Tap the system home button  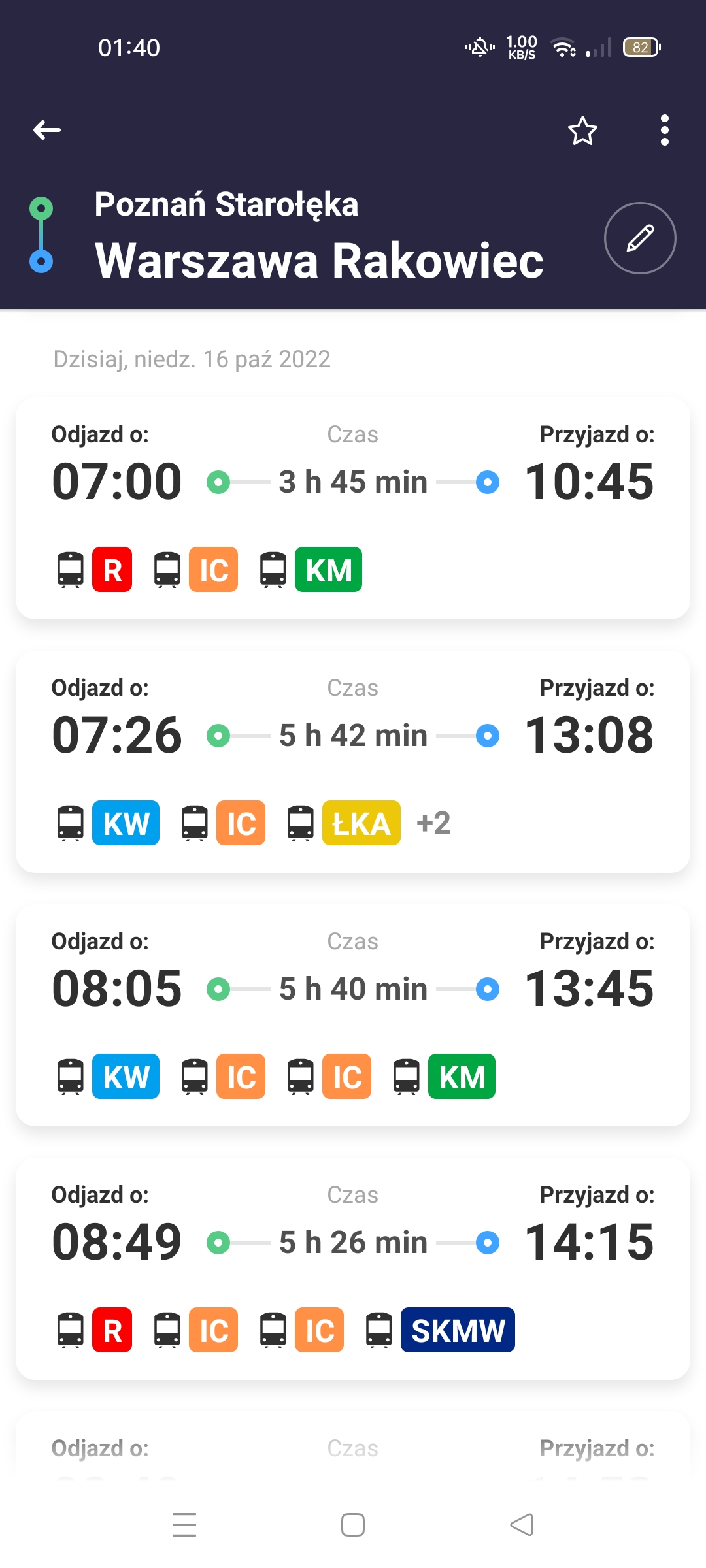tap(353, 1525)
